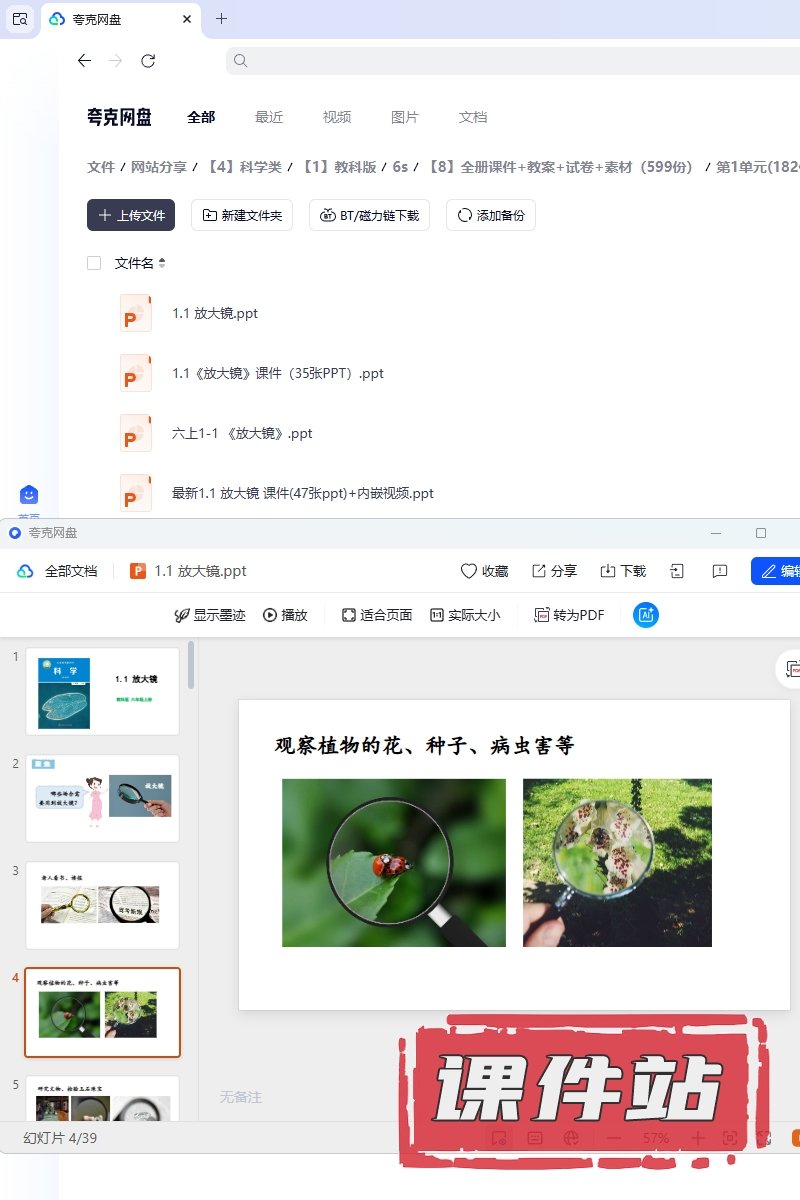The image size is (800, 1200).
Task: Switch to the 最近 tab
Action: (269, 117)
